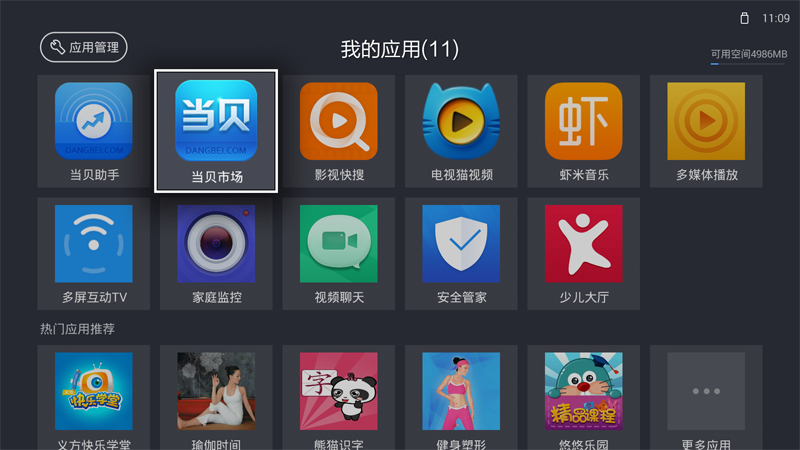Screen dimensions: 800x450
Task: Launch 多屏互动TV
Action: click(x=94, y=253)
